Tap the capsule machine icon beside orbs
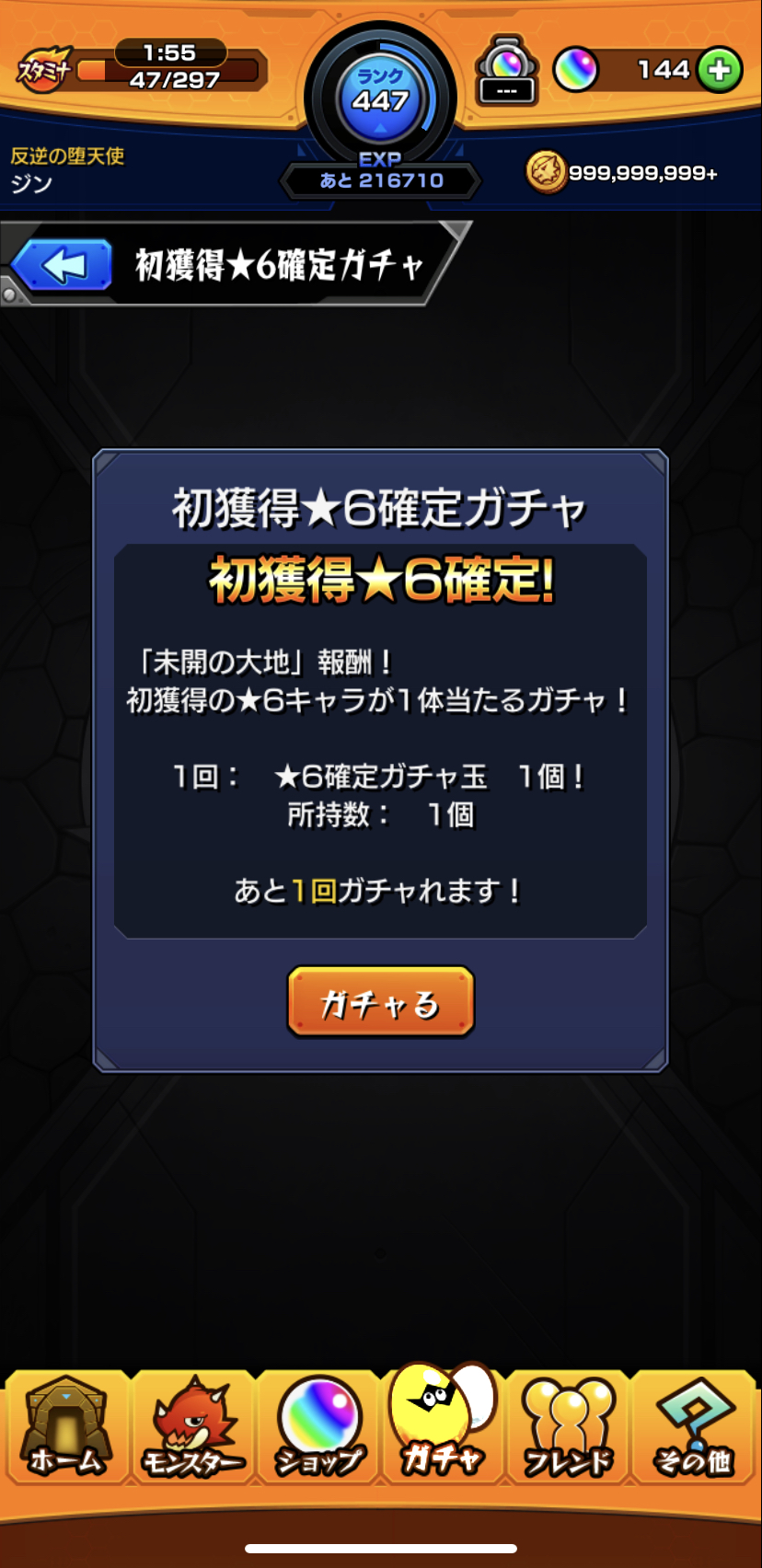This screenshot has height=1568, width=762. pos(506,69)
